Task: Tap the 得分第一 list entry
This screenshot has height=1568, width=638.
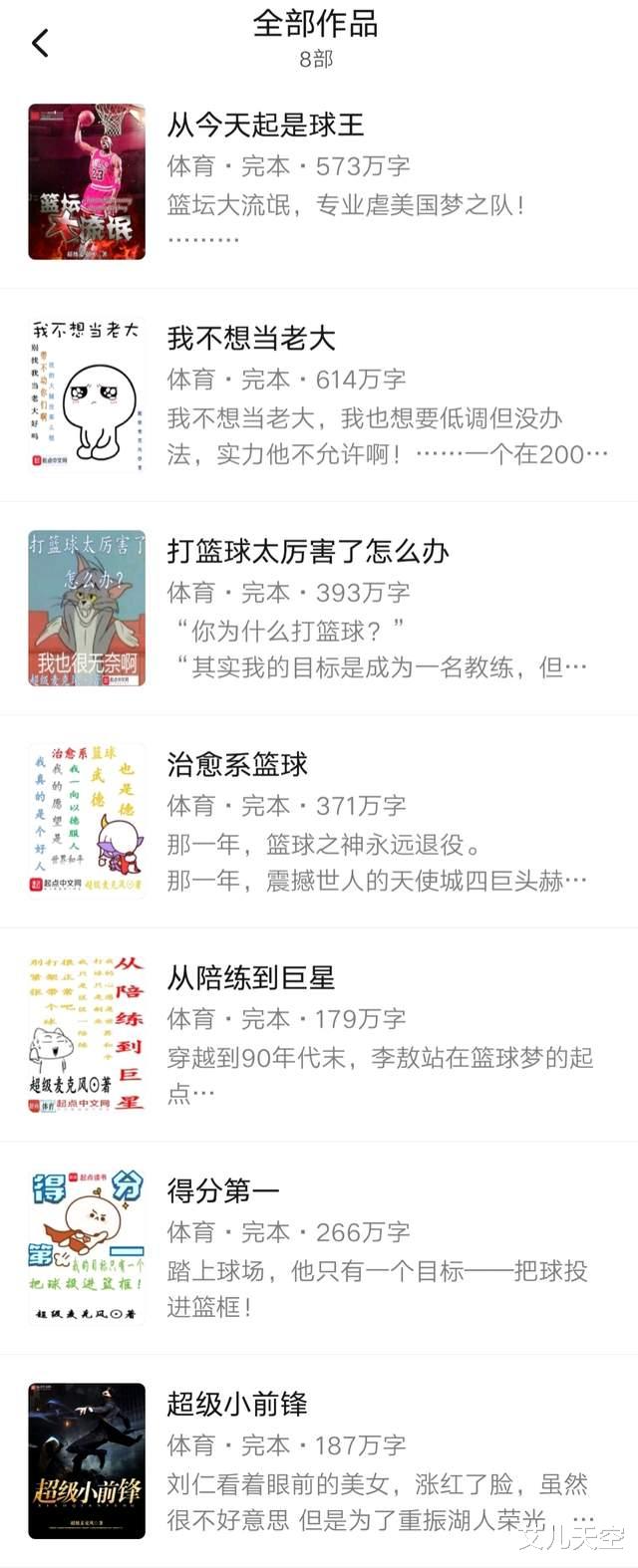Action: click(223, 1191)
